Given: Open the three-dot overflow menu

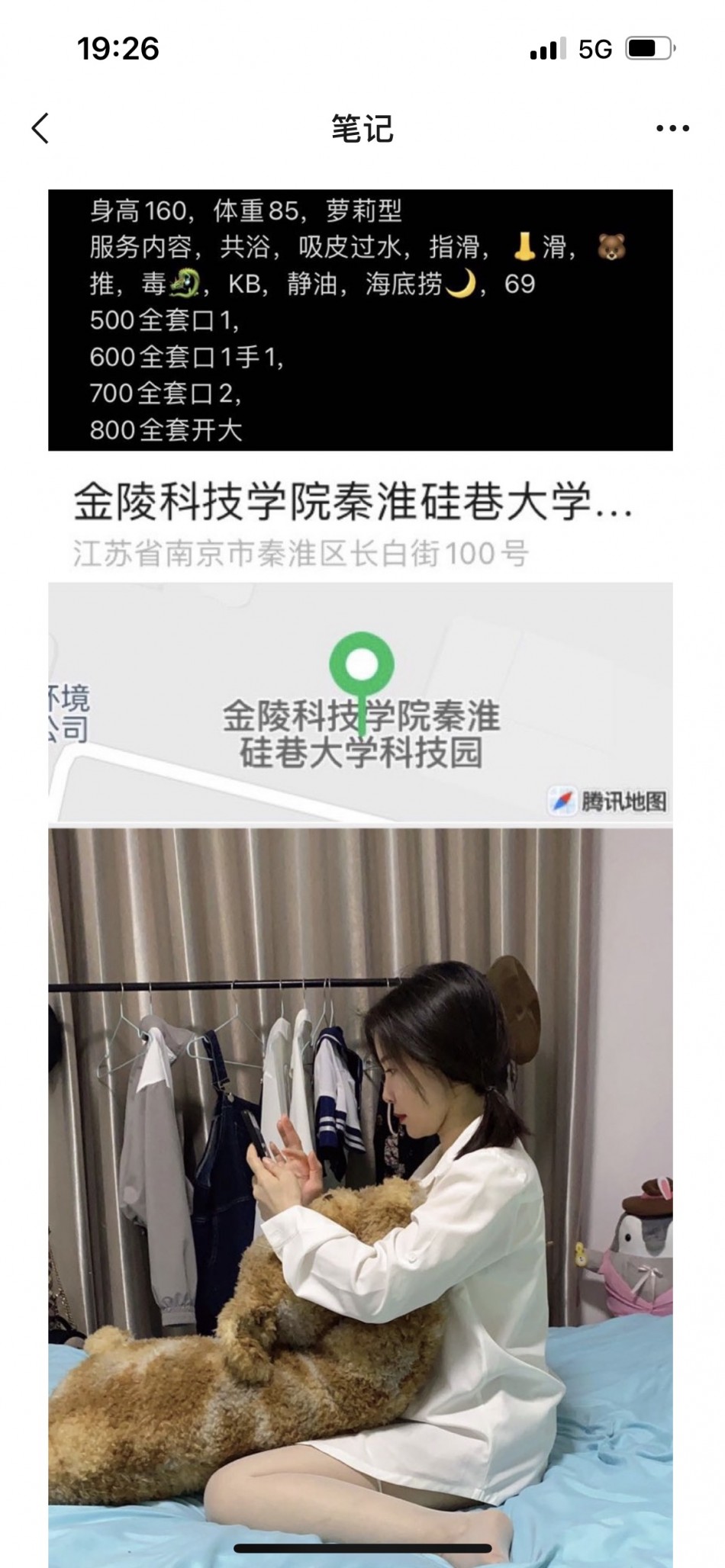Looking at the screenshot, I should (x=672, y=129).
